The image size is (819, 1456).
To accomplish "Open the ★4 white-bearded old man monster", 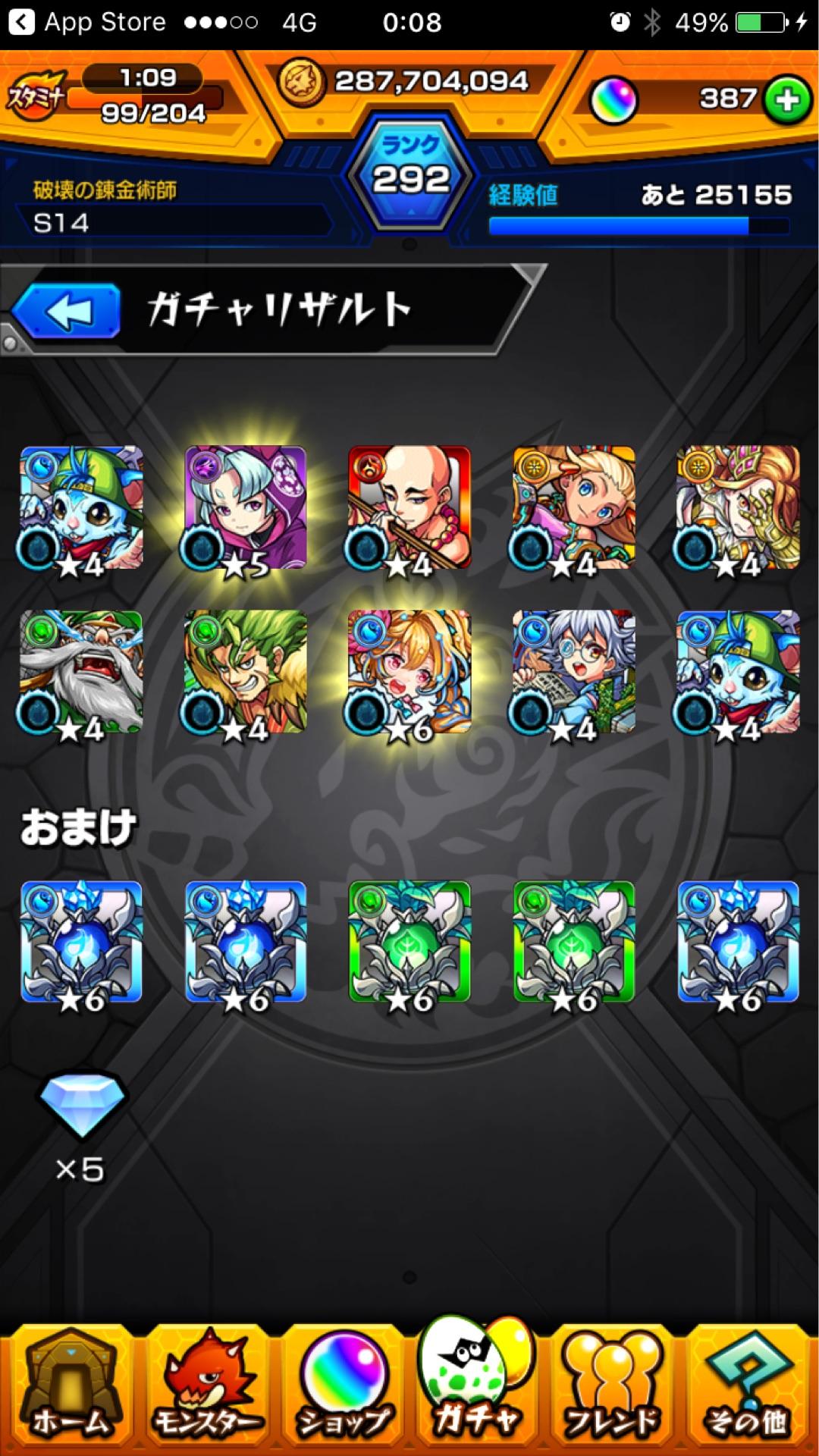I will [81, 673].
